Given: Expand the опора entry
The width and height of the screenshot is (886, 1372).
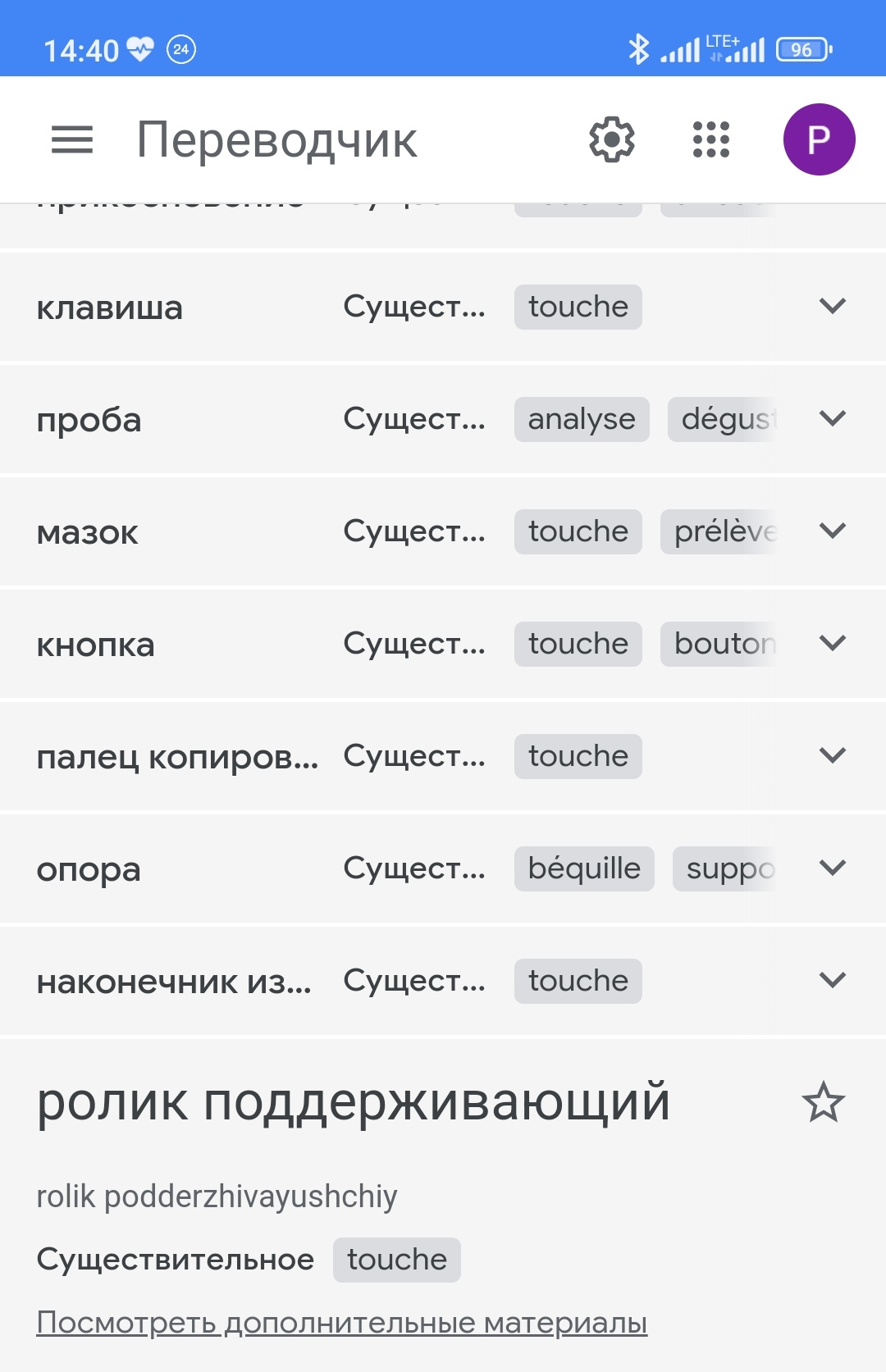Looking at the screenshot, I should 832,868.
